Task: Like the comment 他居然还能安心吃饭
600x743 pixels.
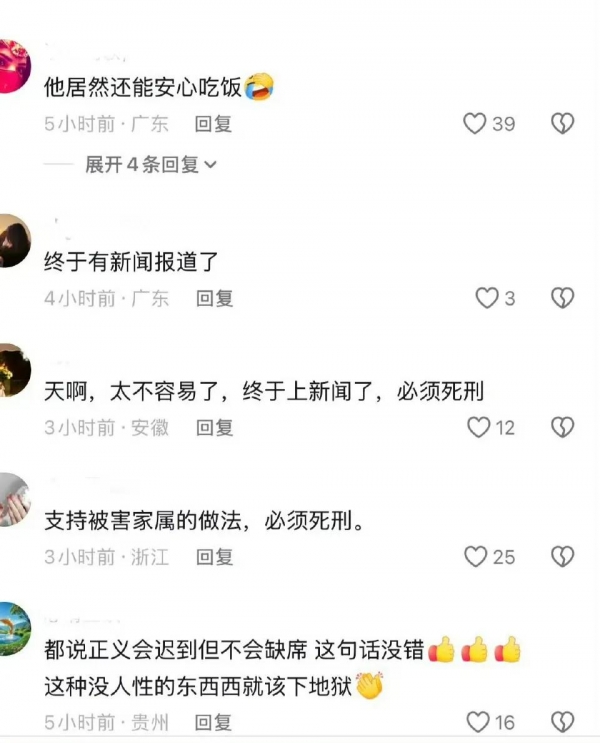Action: [x=475, y=124]
